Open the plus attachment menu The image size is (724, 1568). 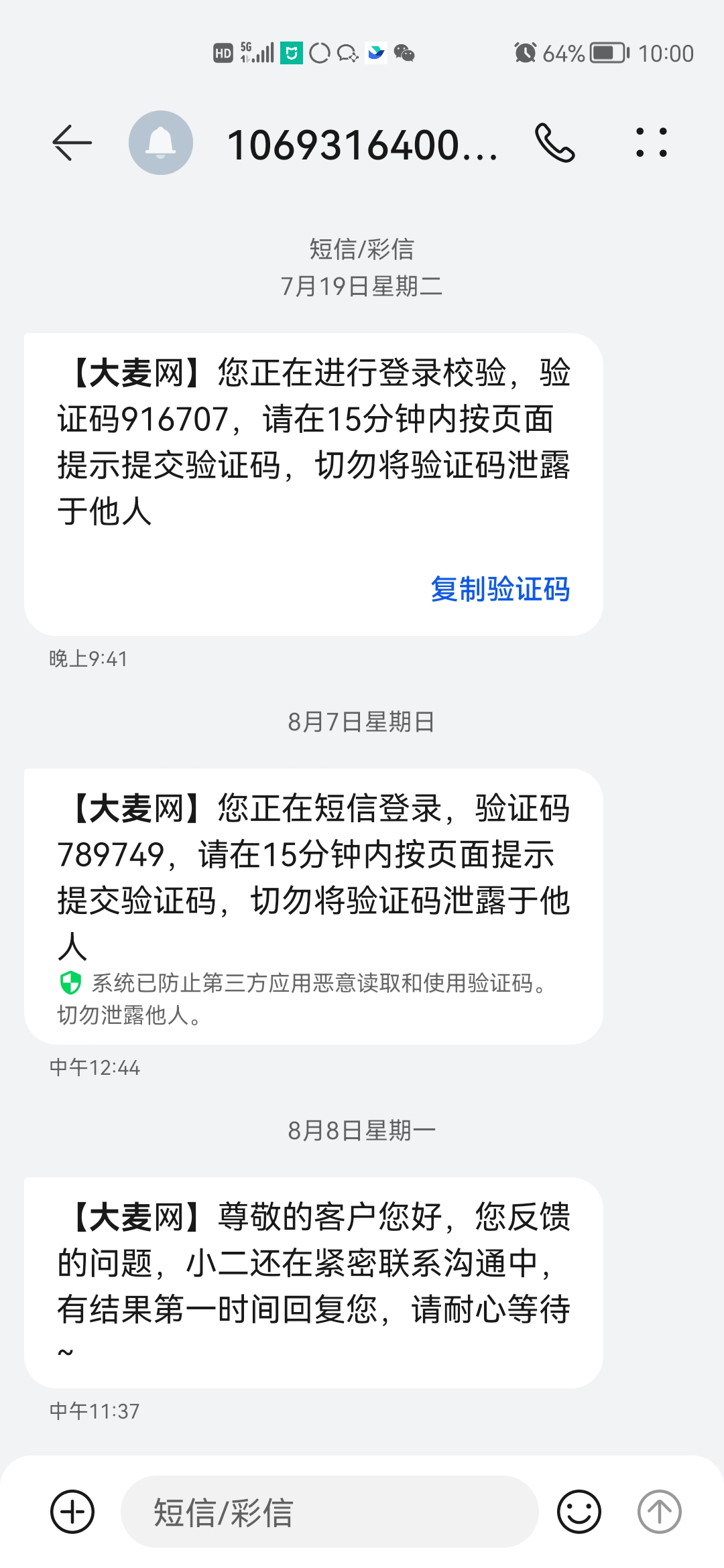(72, 1512)
